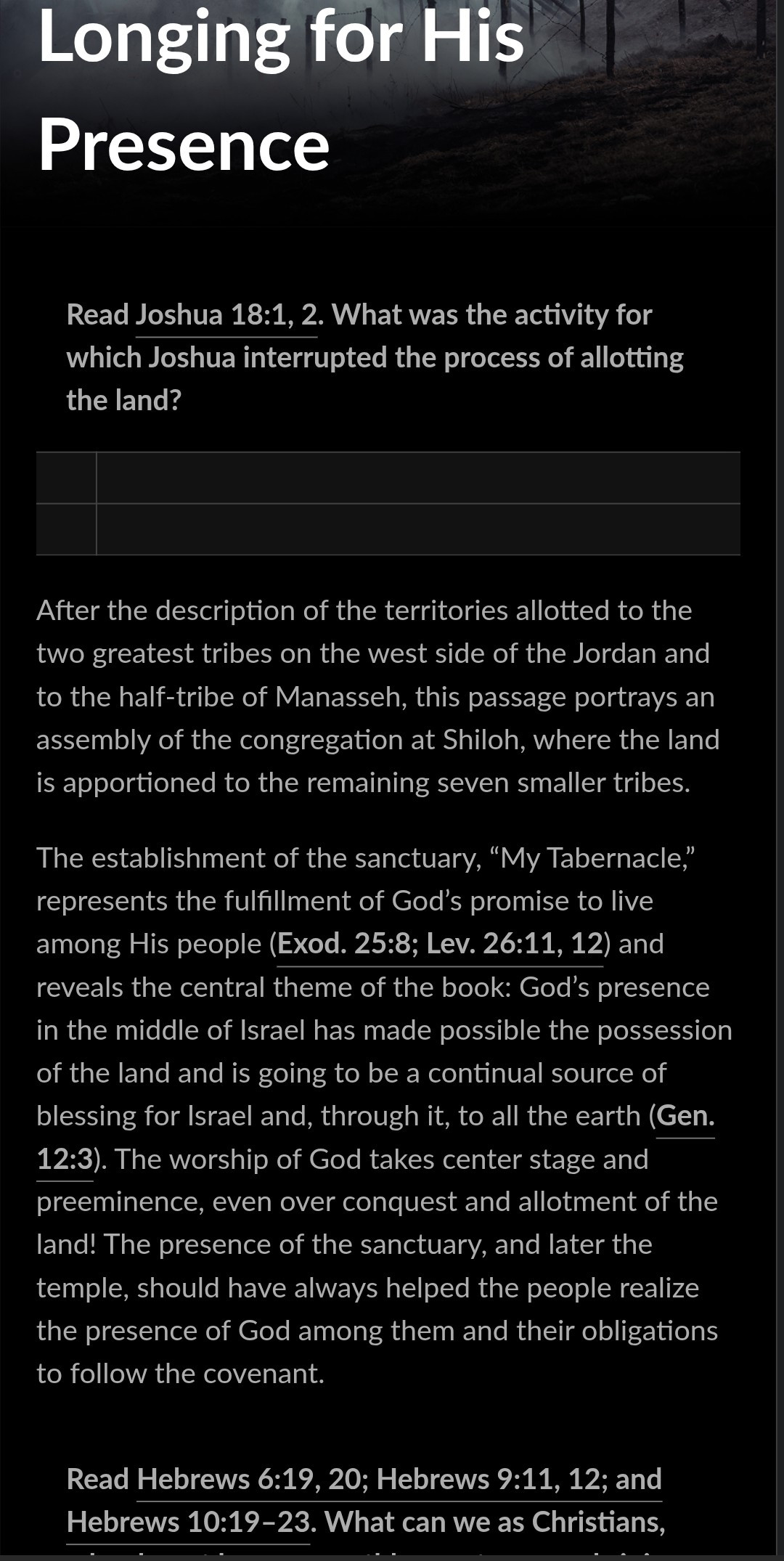Open the Joshua 18:1, 2 verse link
The width and height of the screenshot is (784, 1561).
tap(226, 316)
